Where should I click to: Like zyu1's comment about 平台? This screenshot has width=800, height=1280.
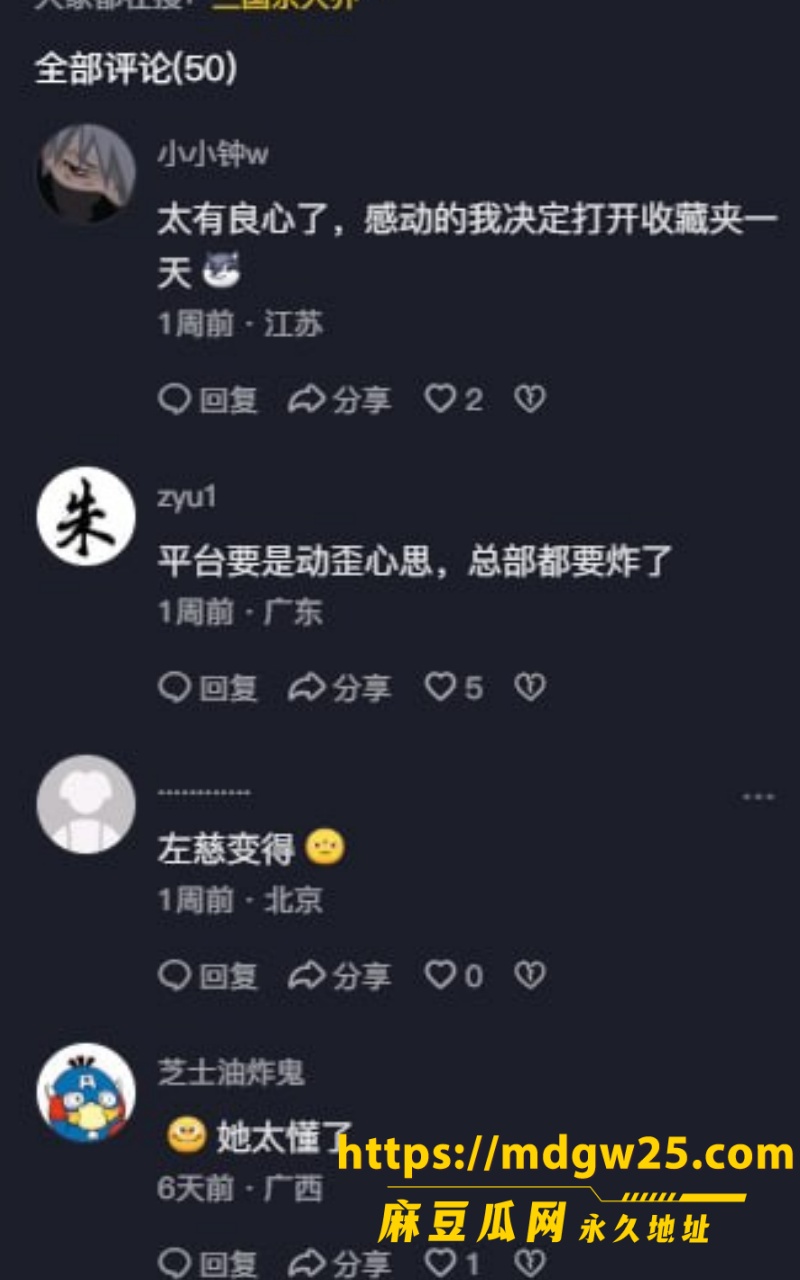point(454,687)
